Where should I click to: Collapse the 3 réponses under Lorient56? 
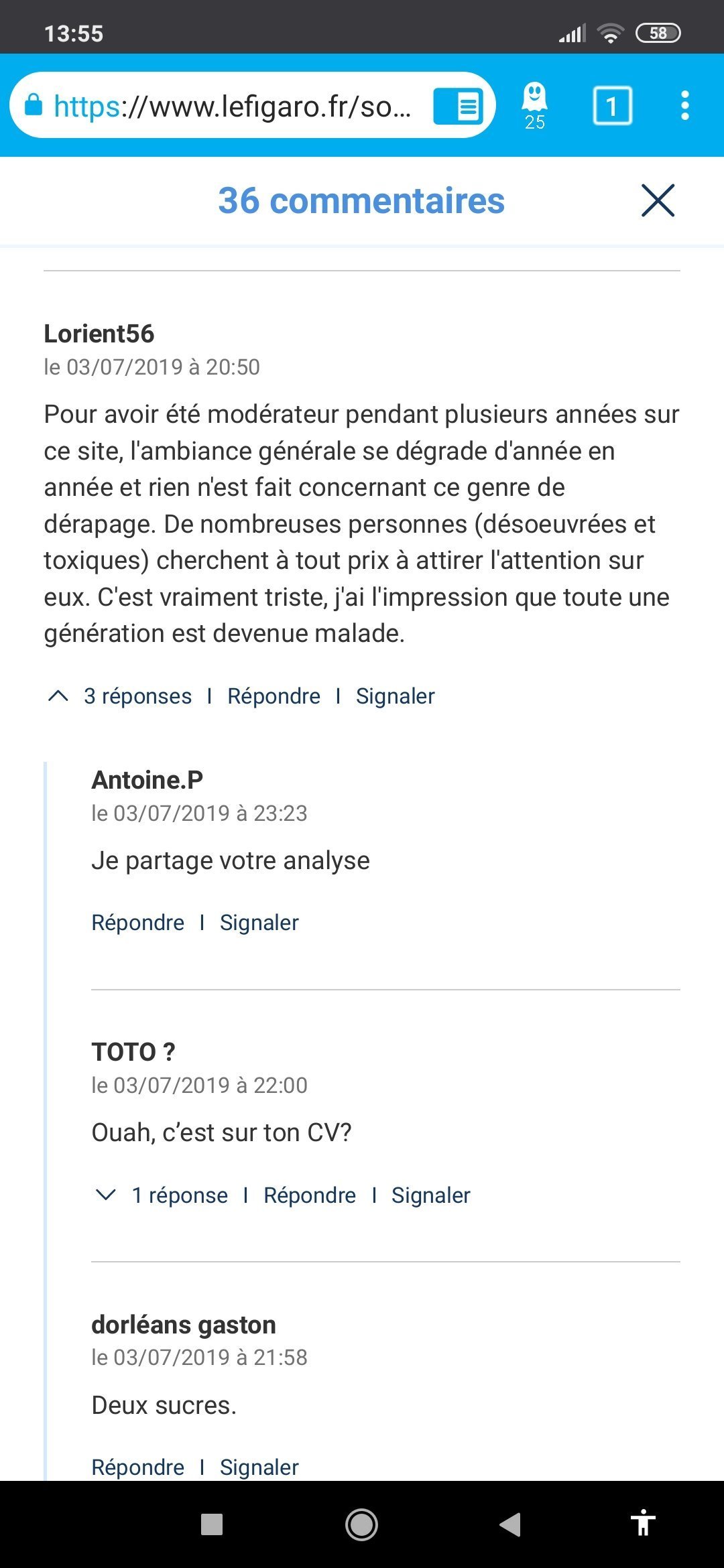(121, 696)
